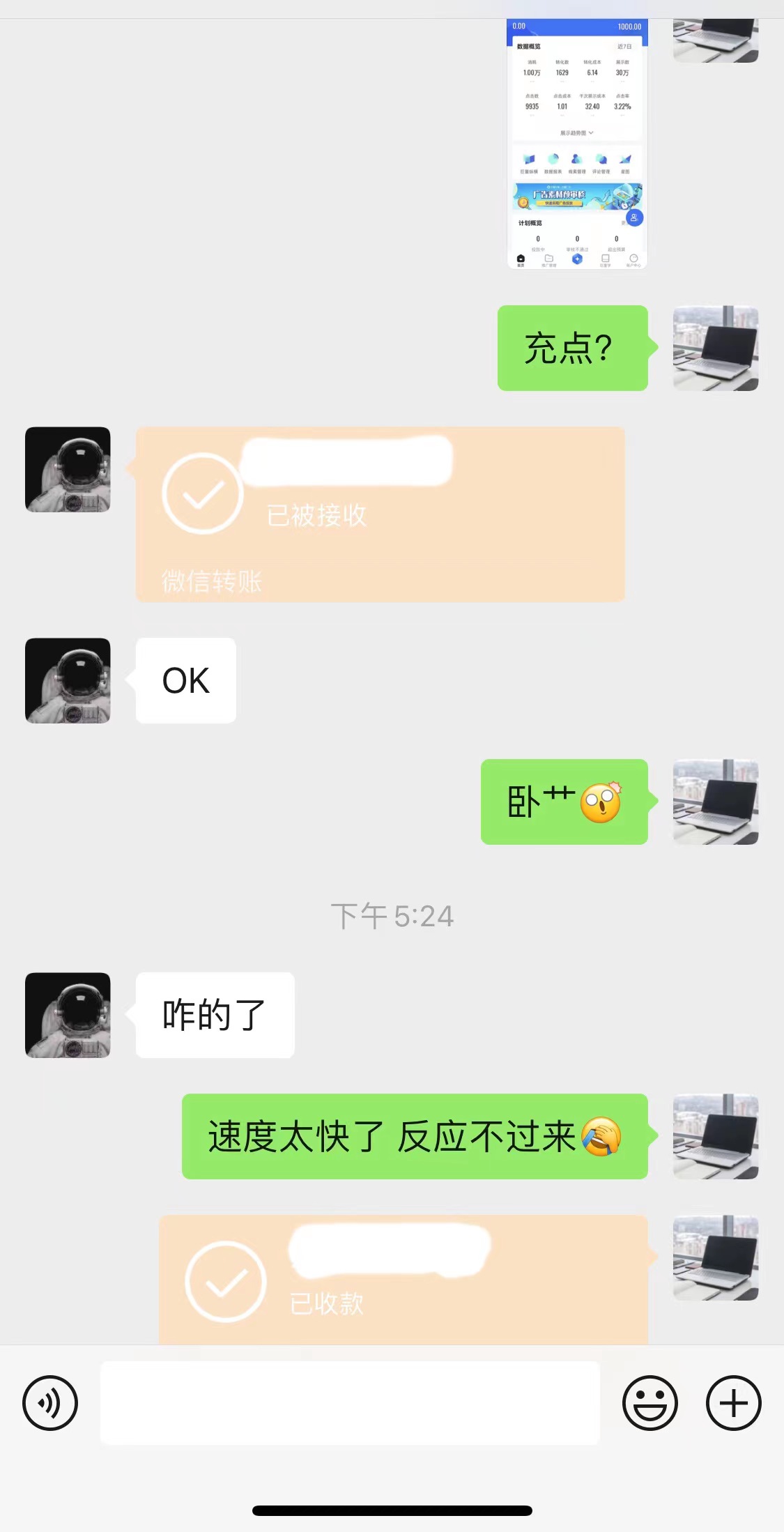The image size is (784, 1532).
Task: Tap the astronaut avatar beside OK
Action: [68, 680]
